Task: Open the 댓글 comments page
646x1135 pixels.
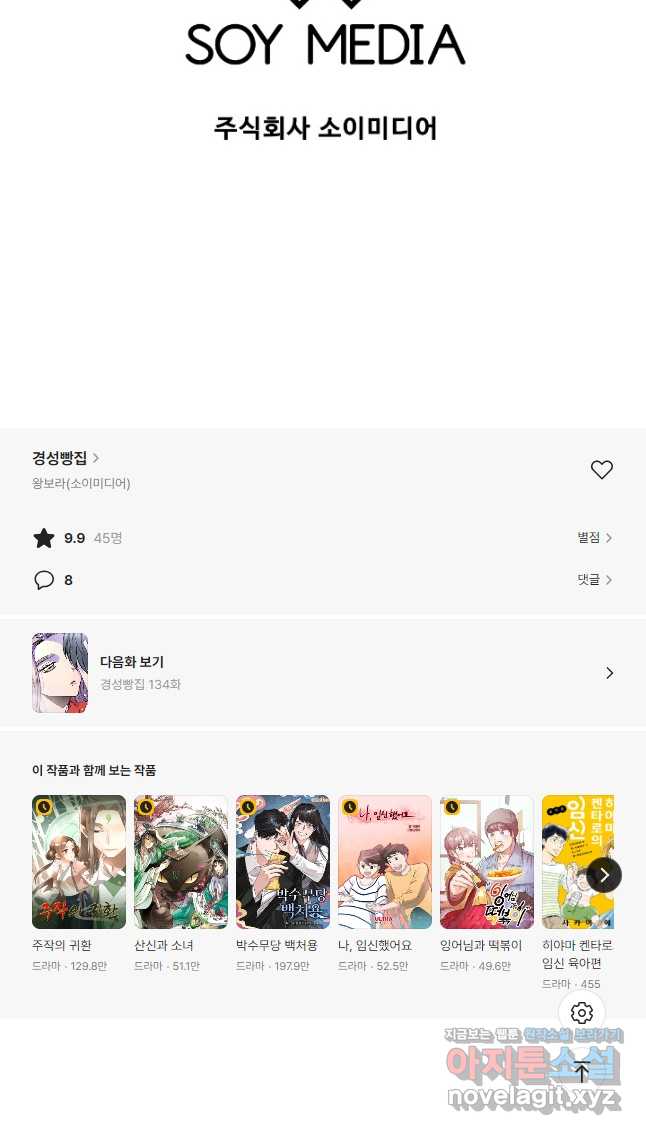Action: click(x=594, y=580)
